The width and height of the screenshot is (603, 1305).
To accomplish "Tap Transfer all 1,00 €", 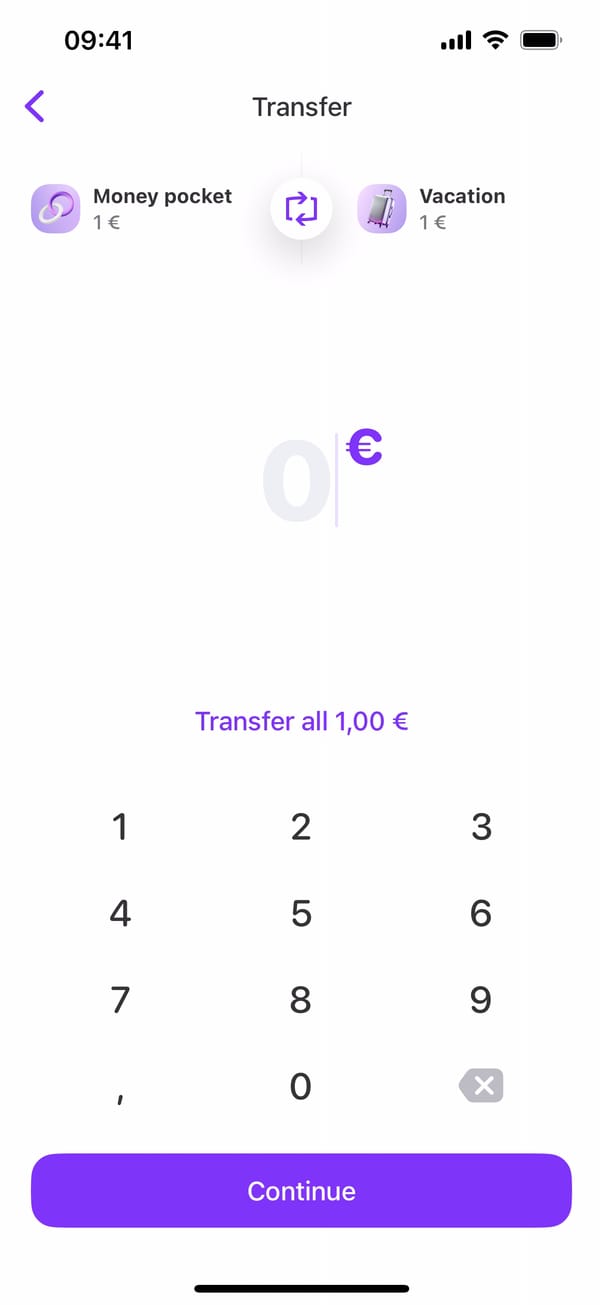I will point(301,721).
